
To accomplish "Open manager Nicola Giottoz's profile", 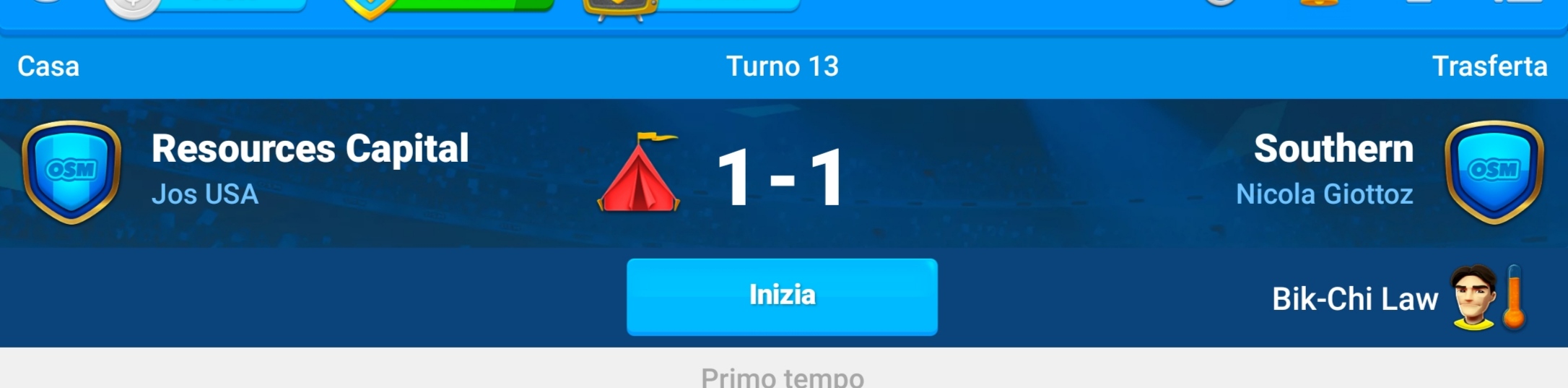I will 1323,194.
